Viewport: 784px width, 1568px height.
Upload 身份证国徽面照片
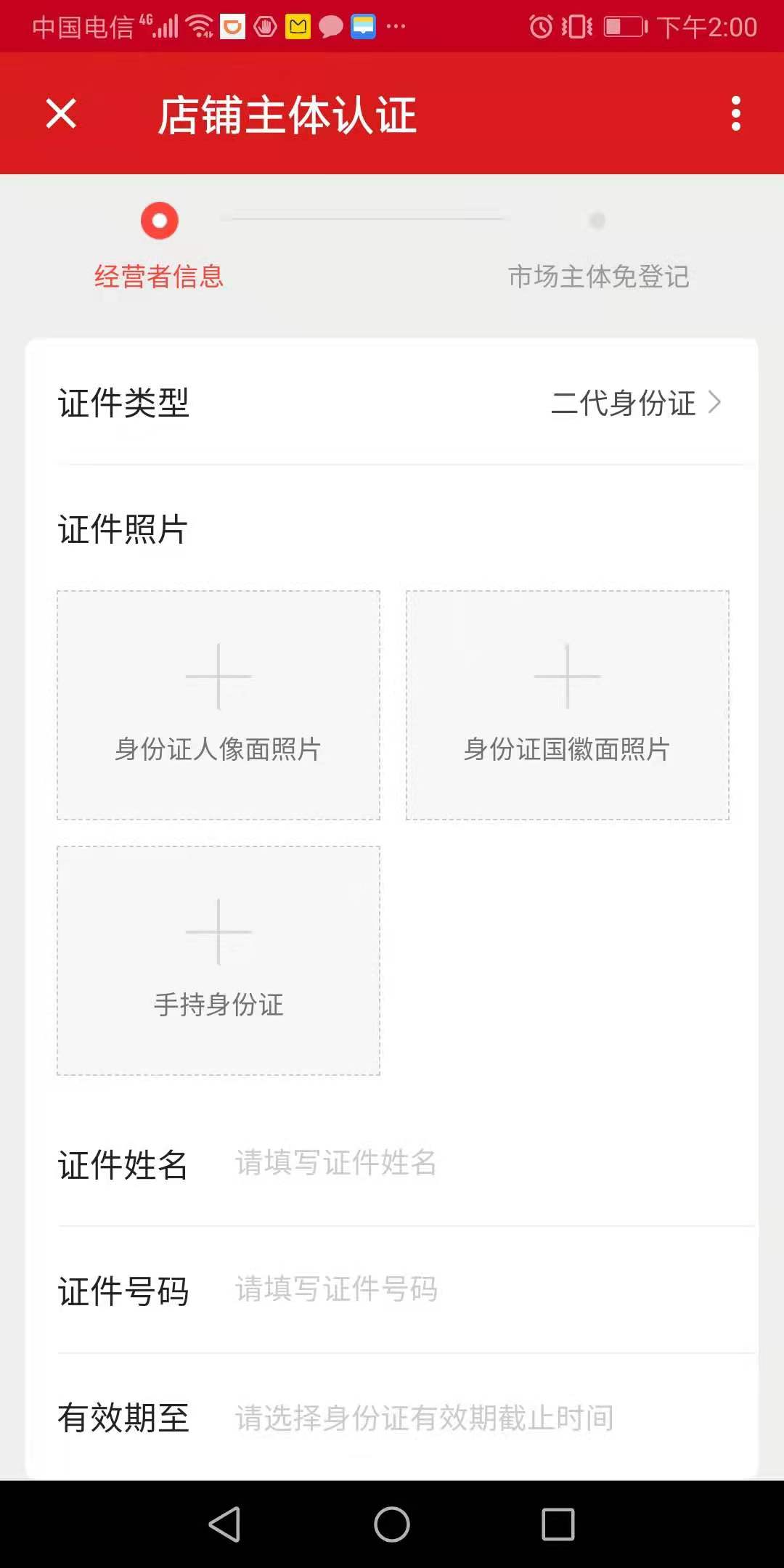coord(567,705)
